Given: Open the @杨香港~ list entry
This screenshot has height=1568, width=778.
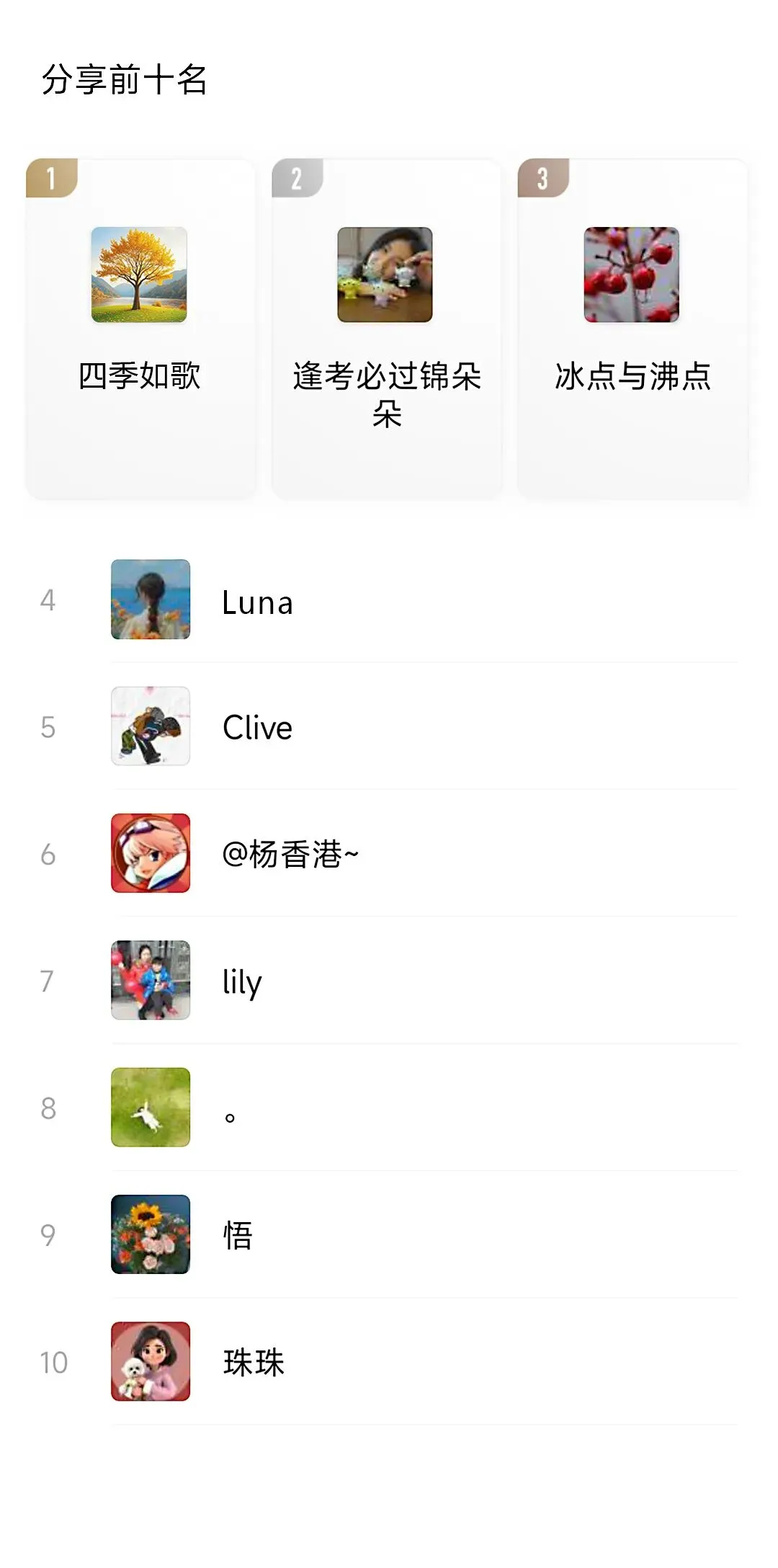Looking at the screenshot, I should tap(389, 853).
